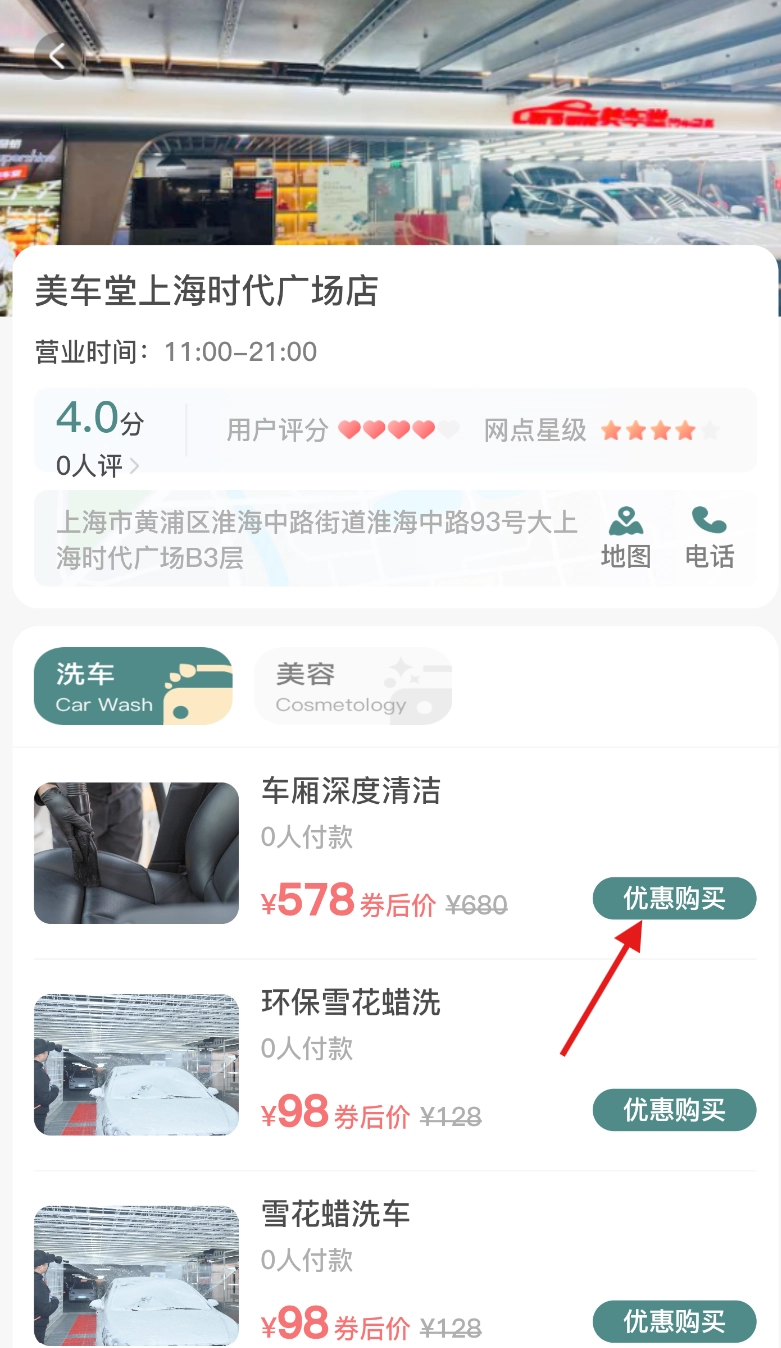The image size is (781, 1348).
Task: Tap 优惠购买 for 雪花蜡洗车
Action: (x=674, y=1321)
